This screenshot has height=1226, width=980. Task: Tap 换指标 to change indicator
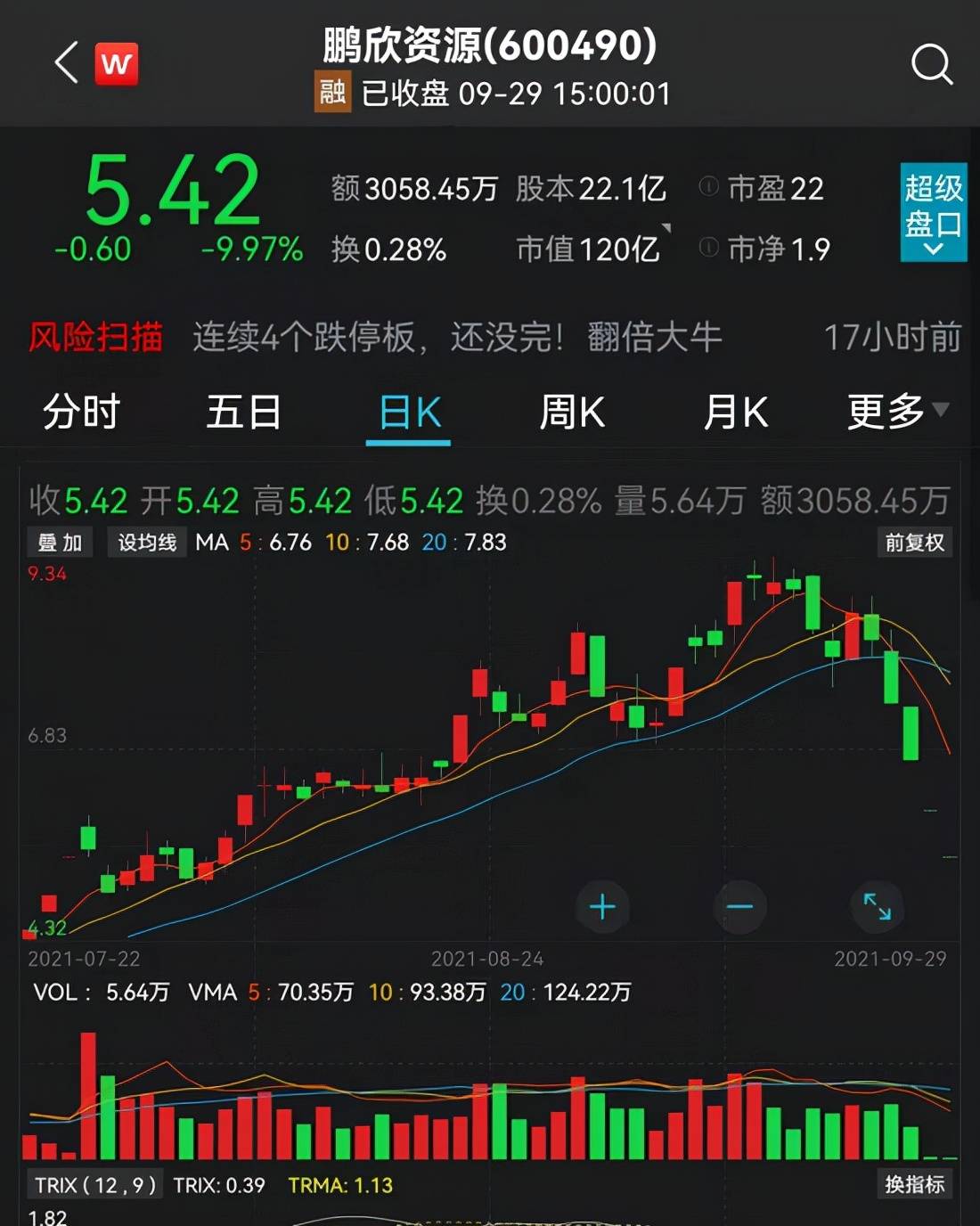[914, 1184]
